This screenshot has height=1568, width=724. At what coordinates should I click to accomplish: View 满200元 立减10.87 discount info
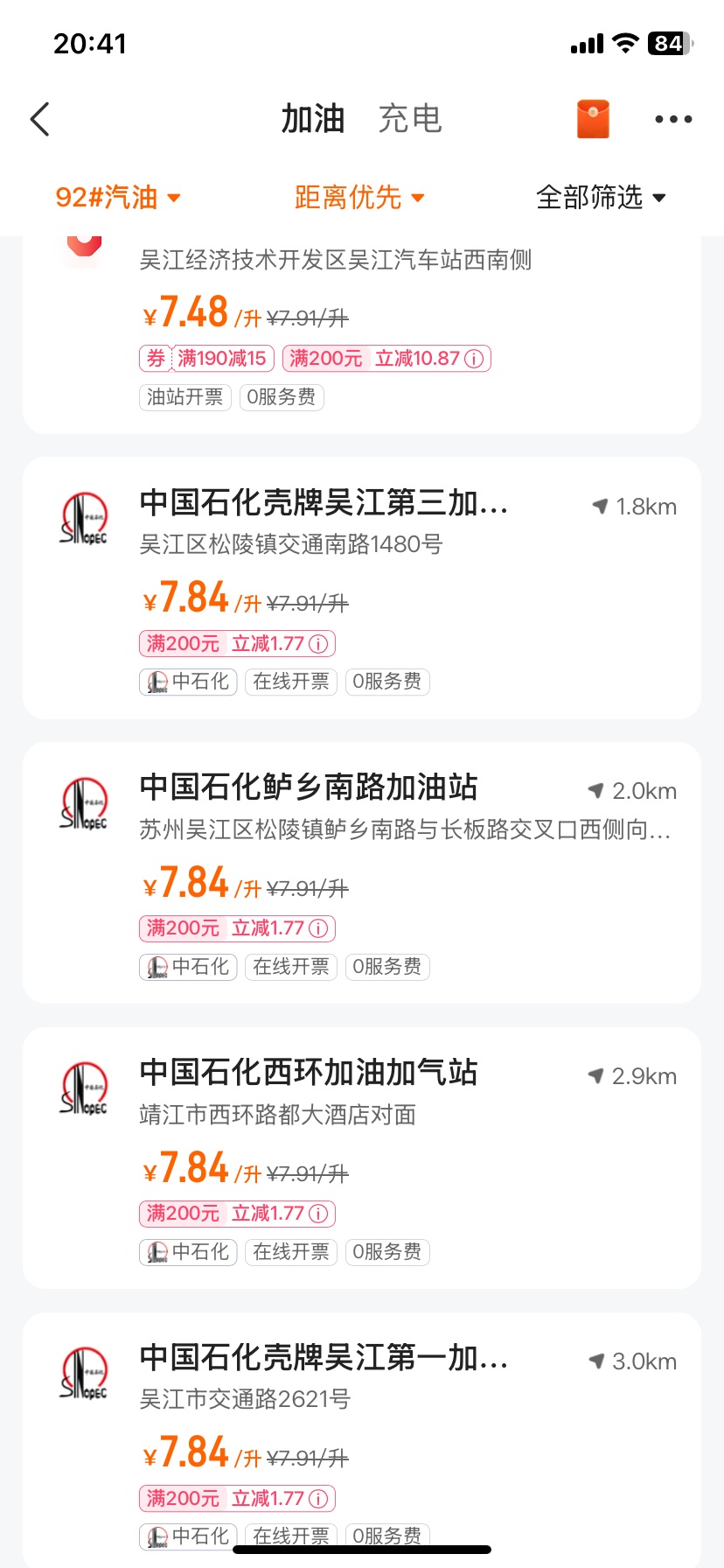pyautogui.click(x=386, y=358)
